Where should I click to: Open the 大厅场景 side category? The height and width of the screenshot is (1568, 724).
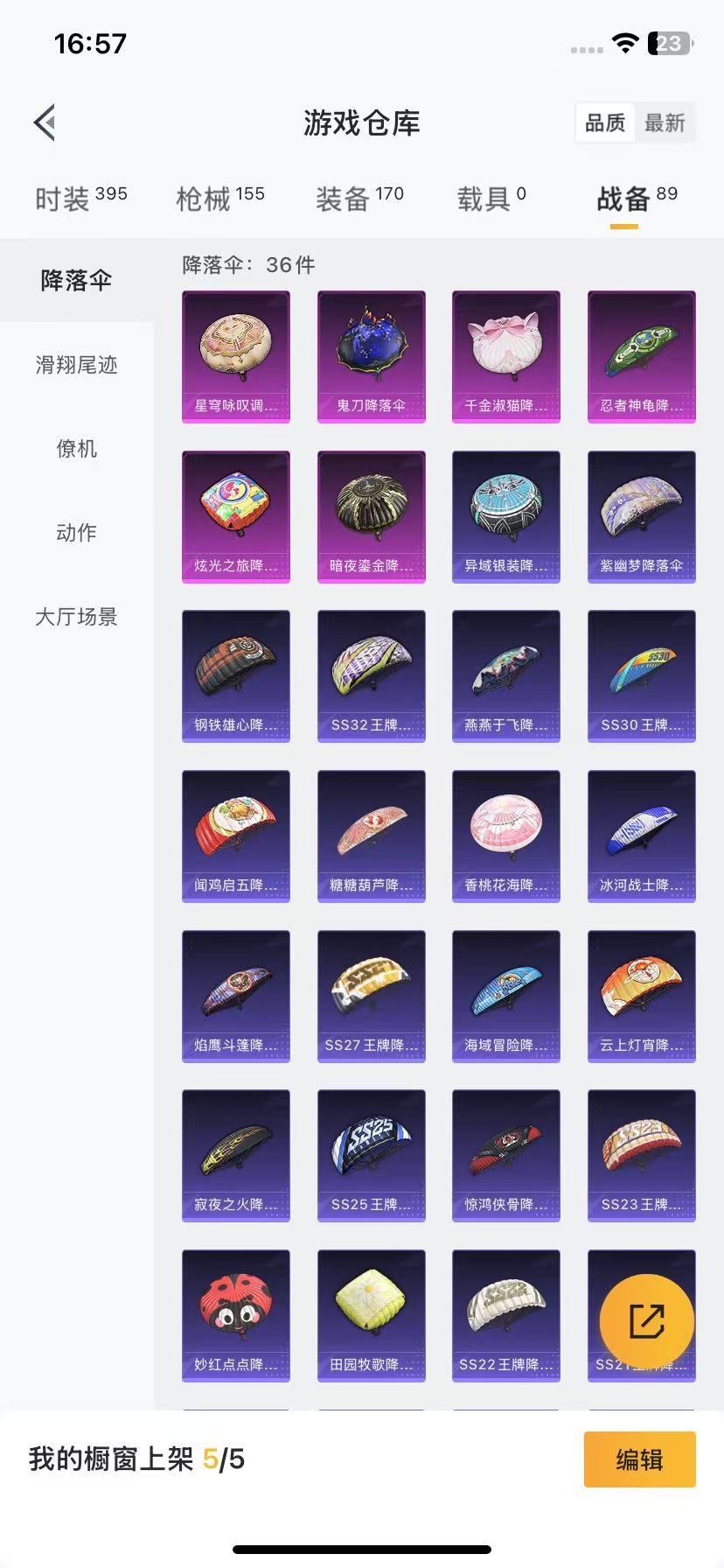click(x=76, y=617)
